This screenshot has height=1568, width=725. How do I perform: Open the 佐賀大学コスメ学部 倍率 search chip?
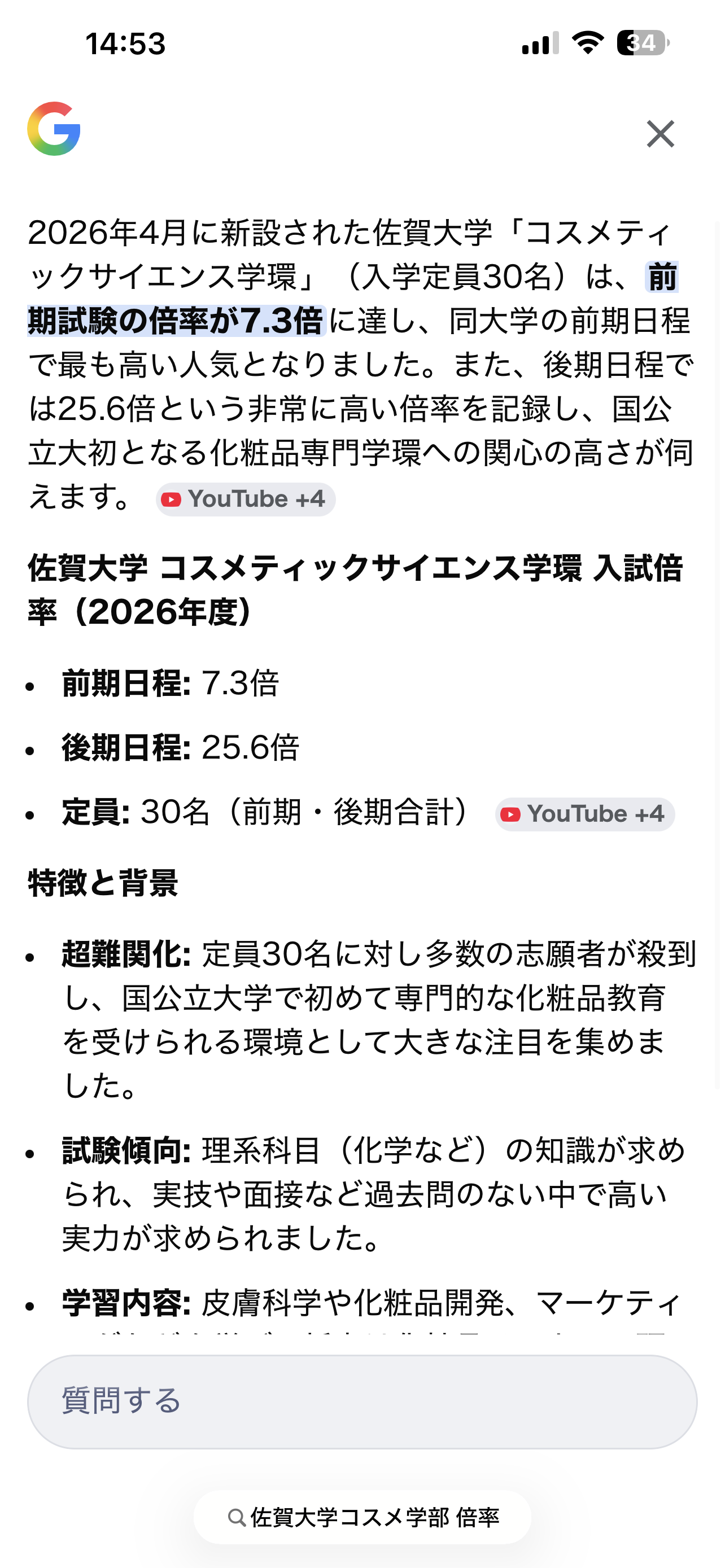[x=362, y=1517]
